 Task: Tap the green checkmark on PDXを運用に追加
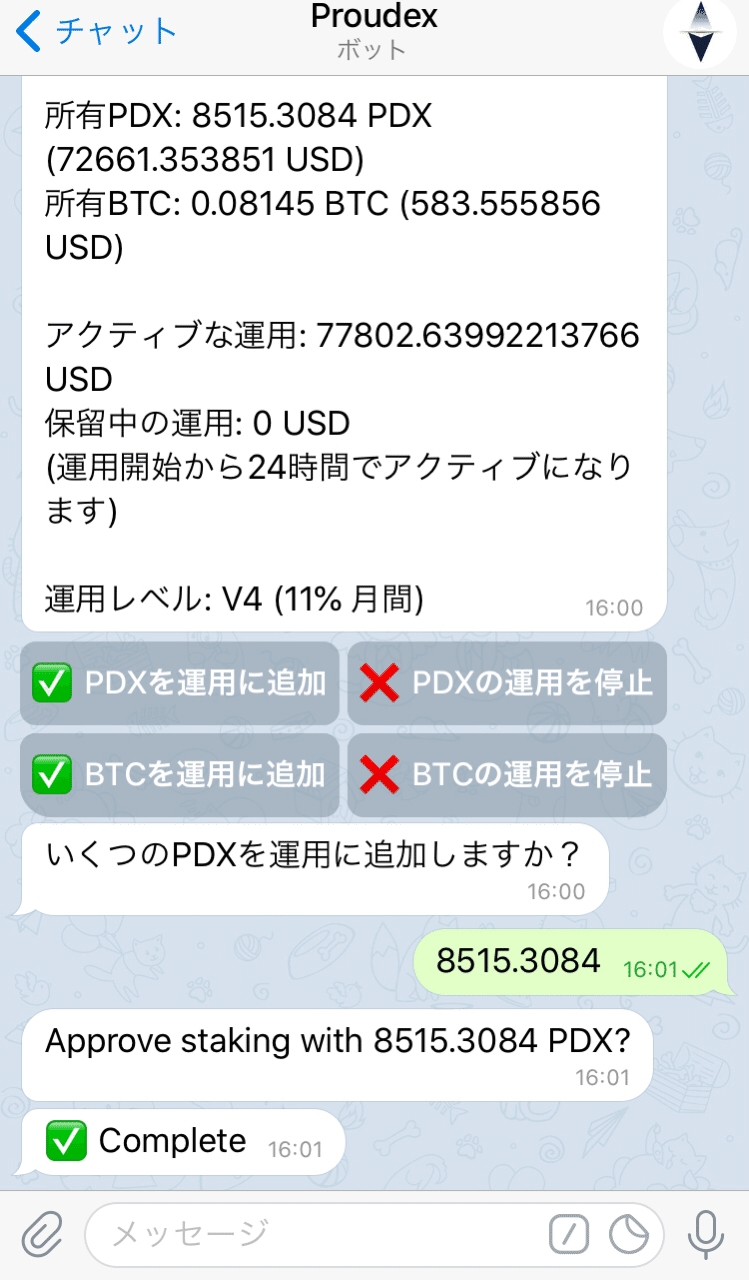click(x=52, y=683)
